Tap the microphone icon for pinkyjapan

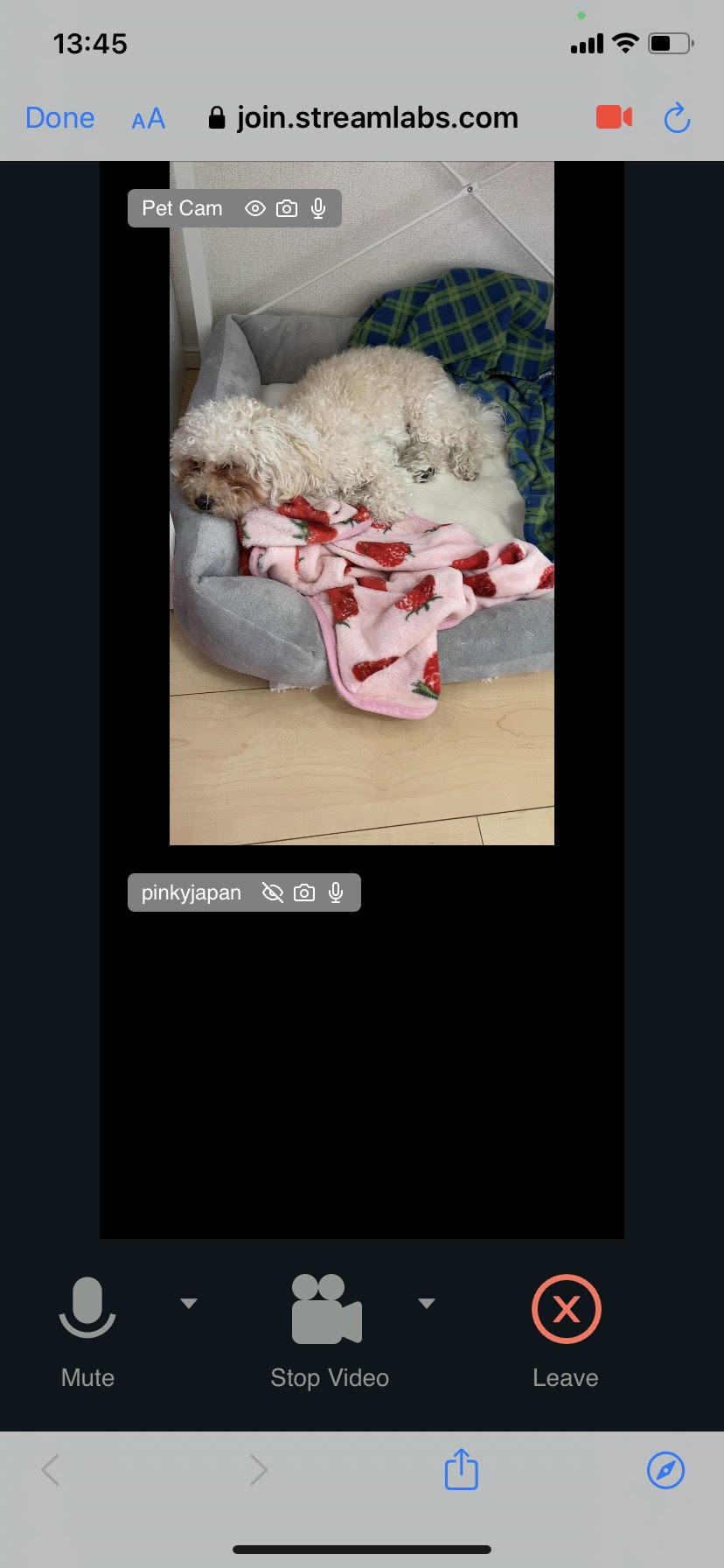coord(335,892)
